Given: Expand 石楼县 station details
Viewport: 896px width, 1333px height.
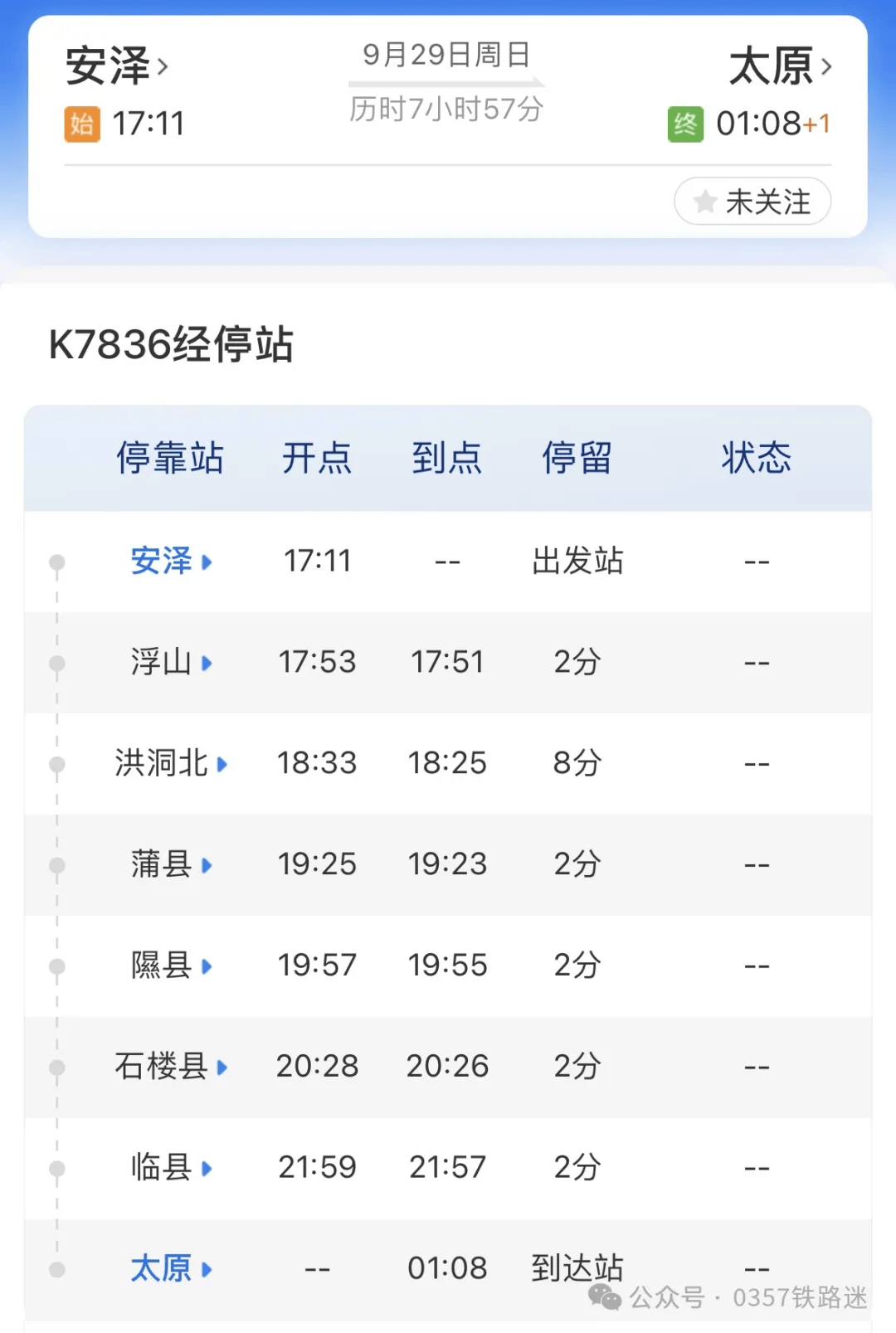Looking at the screenshot, I should tap(223, 1068).
